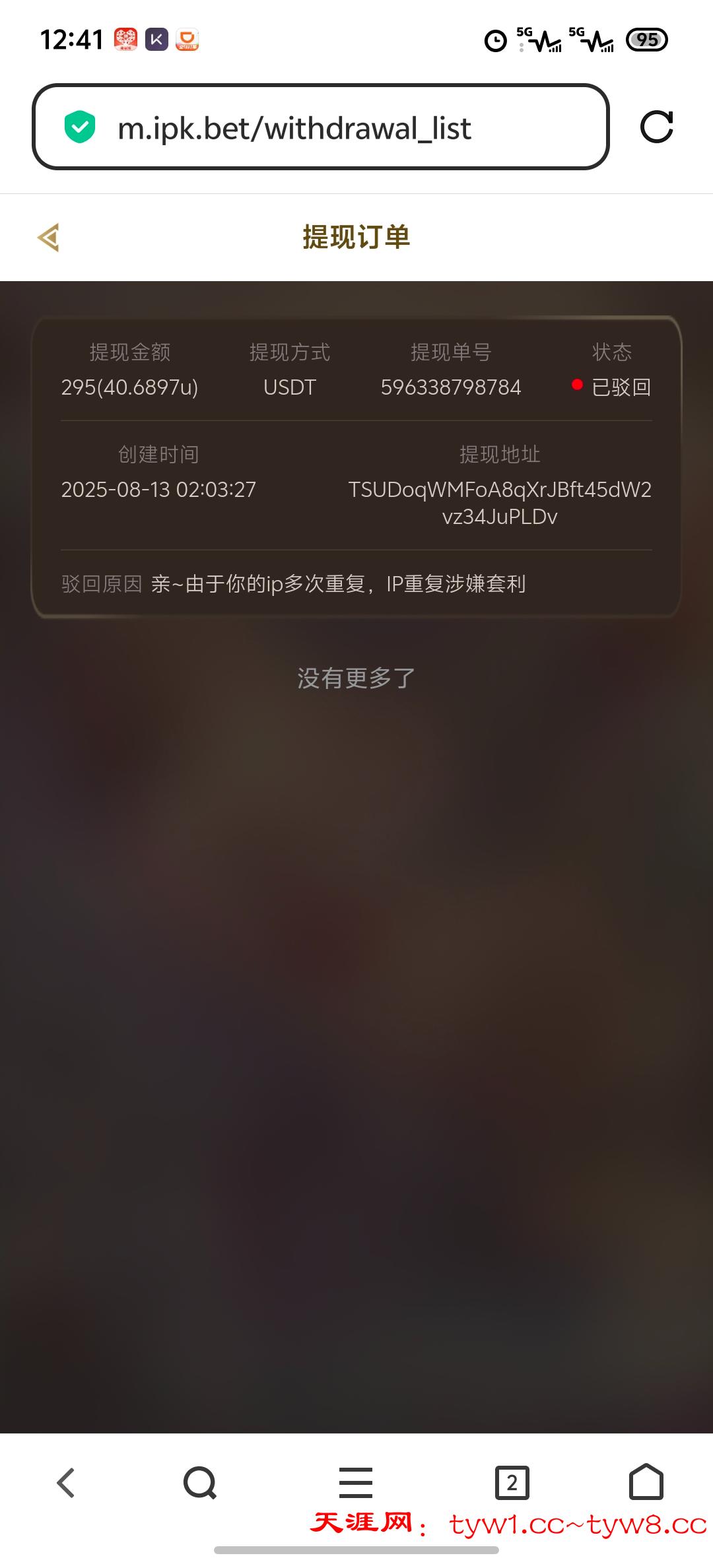Select the 提现订单 page title

355,238
